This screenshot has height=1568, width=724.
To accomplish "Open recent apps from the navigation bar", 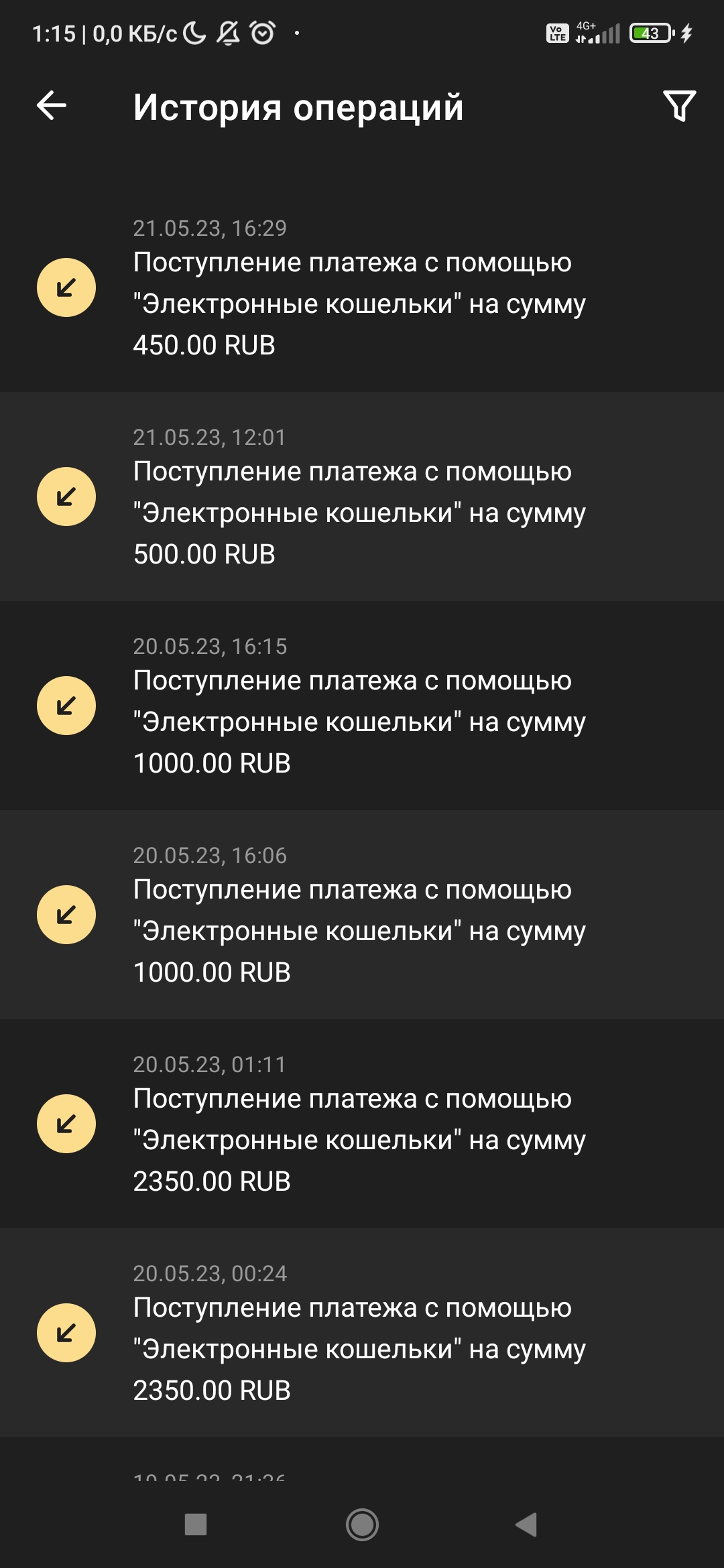I will pyautogui.click(x=196, y=1525).
